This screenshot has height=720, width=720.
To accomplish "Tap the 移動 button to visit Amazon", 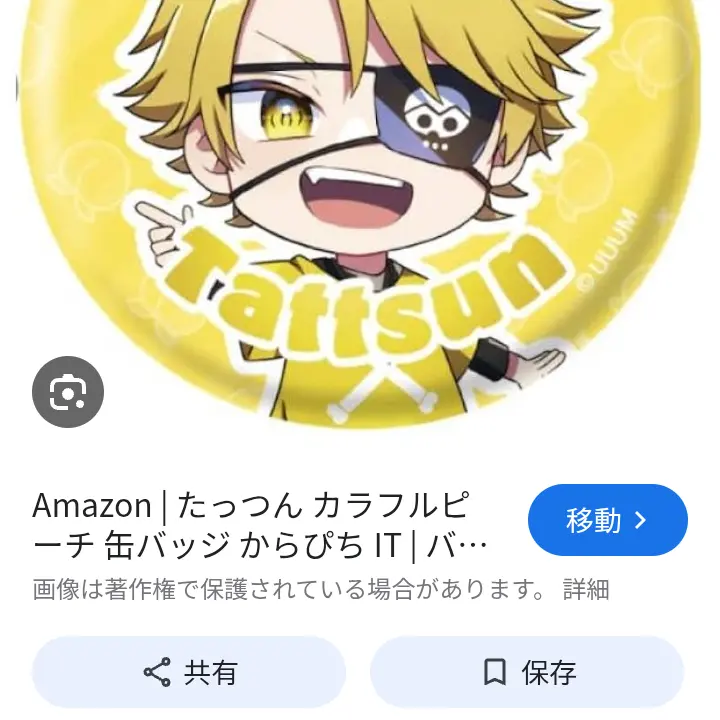I will click(607, 520).
